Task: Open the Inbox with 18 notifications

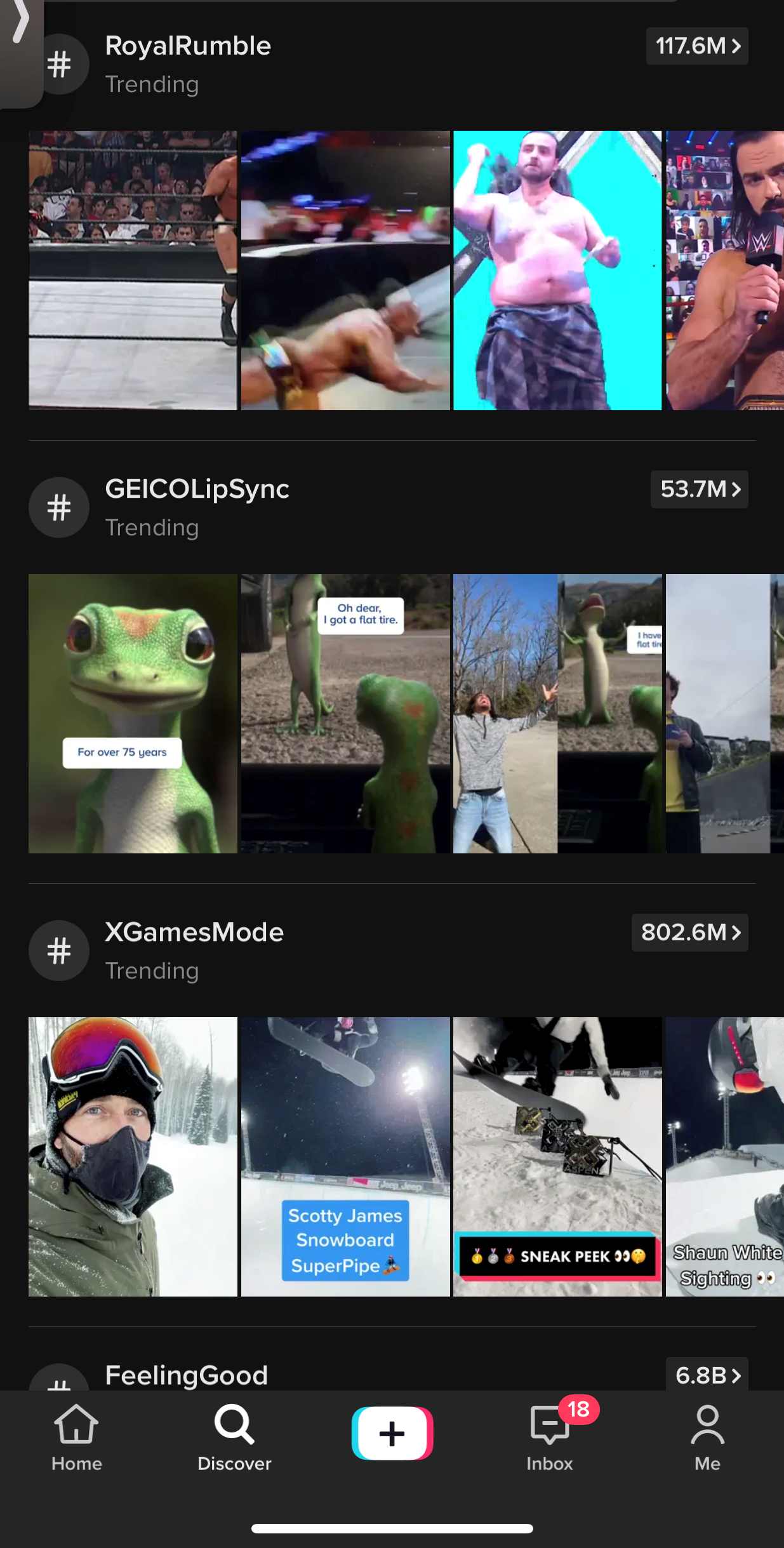Action: point(550,1438)
